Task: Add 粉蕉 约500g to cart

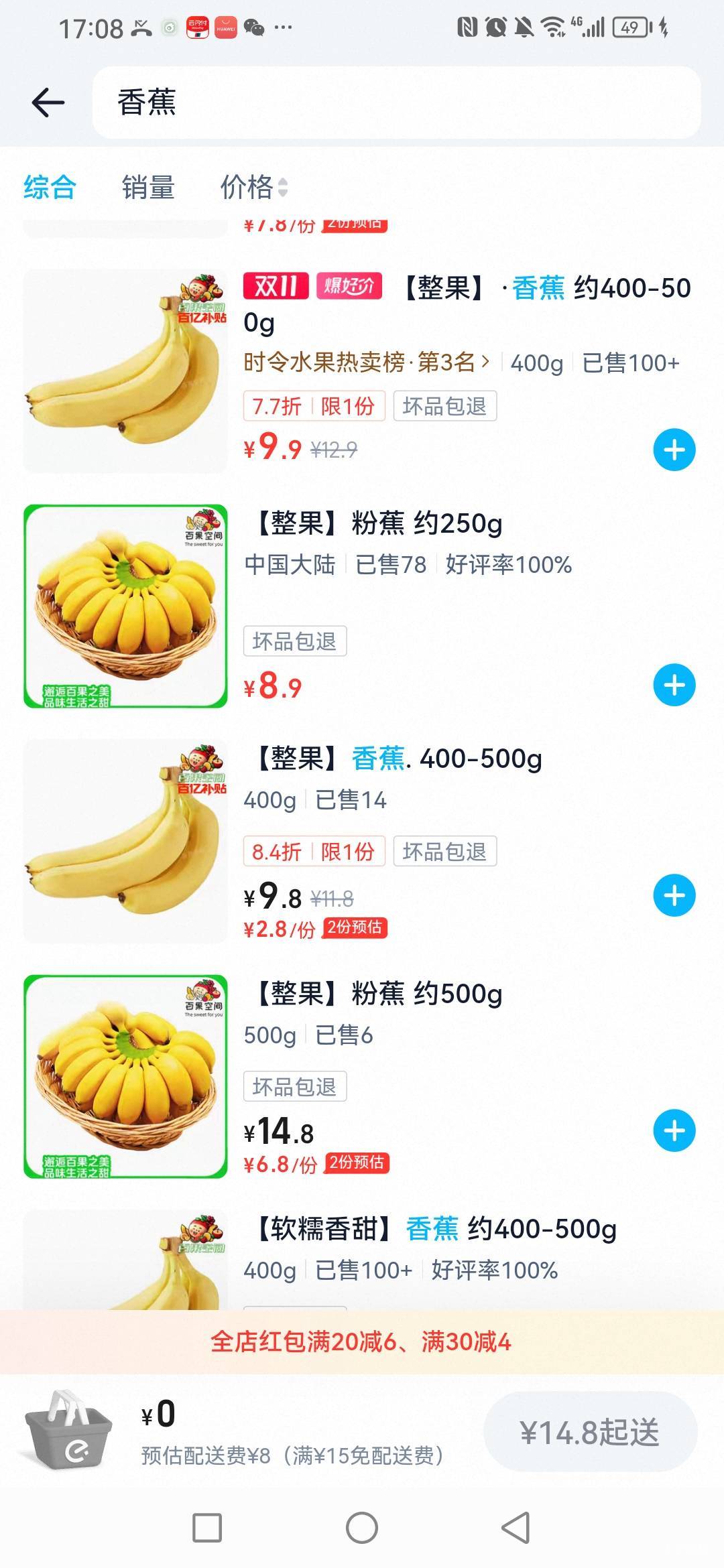Action: click(x=674, y=1131)
